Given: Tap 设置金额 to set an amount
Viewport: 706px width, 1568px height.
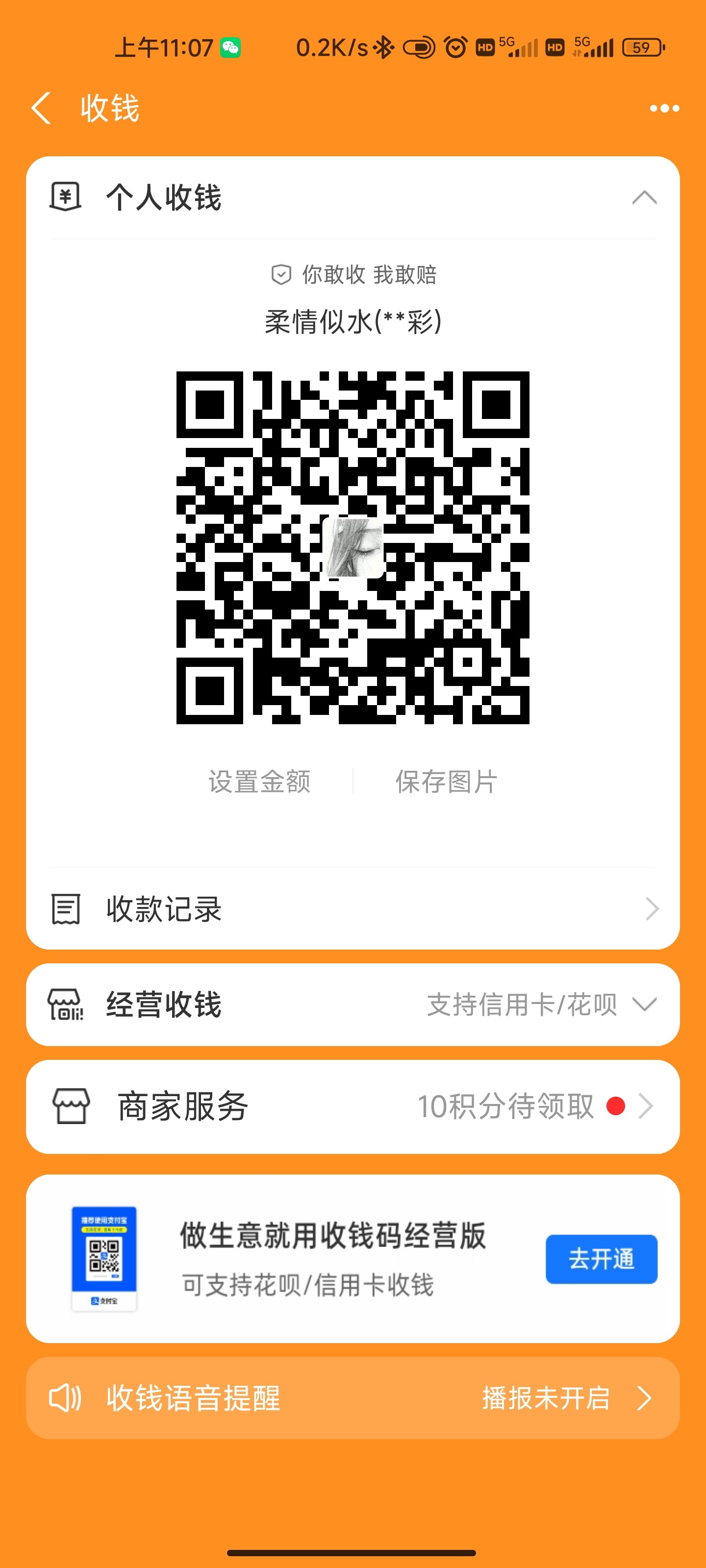Looking at the screenshot, I should point(259,782).
